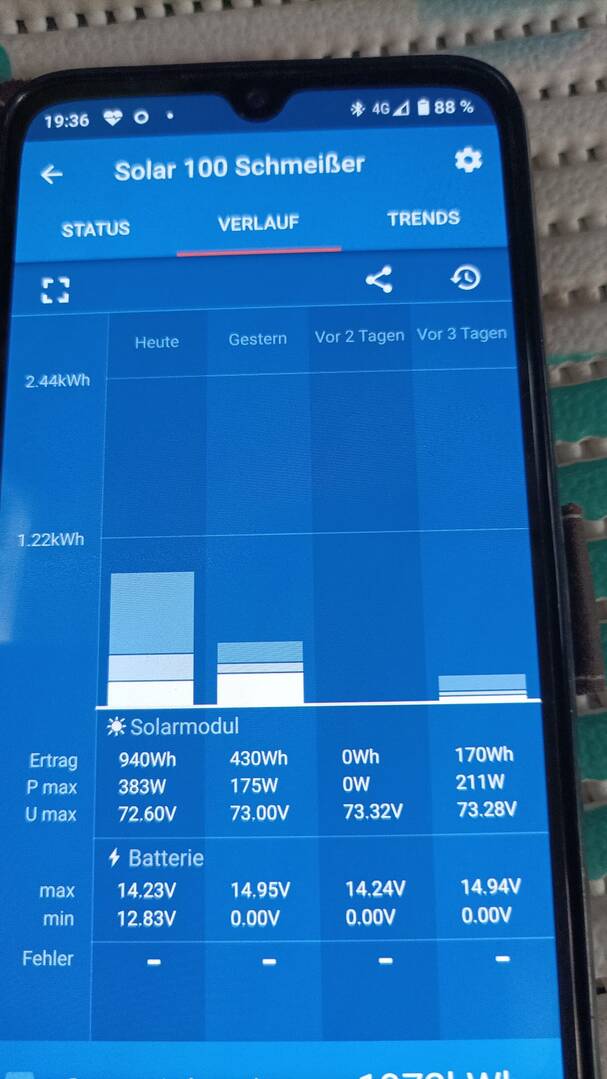Open settings via the gear icon
Viewport: 607px width, 1079px height.
[x=469, y=160]
